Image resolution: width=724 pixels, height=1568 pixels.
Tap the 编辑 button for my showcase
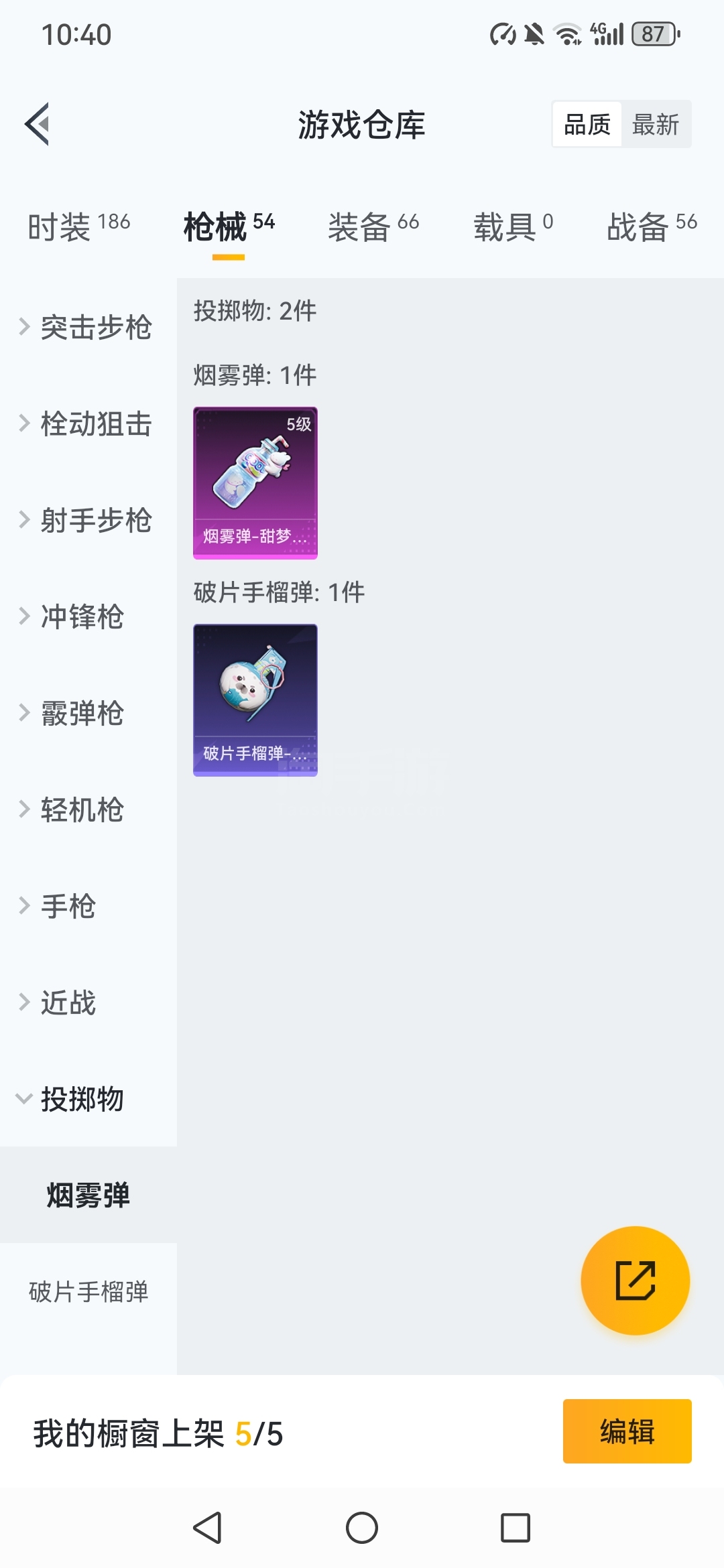pyautogui.click(x=627, y=1431)
